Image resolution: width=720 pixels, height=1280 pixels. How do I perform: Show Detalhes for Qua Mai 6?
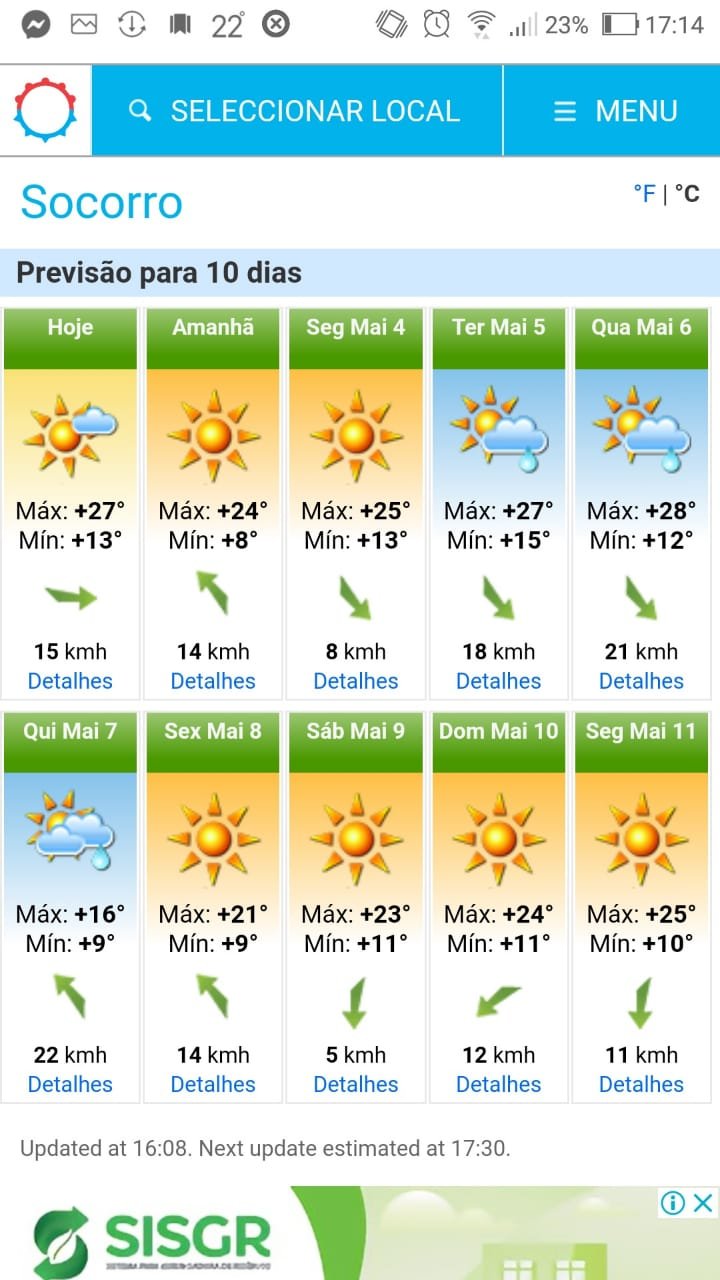click(641, 681)
